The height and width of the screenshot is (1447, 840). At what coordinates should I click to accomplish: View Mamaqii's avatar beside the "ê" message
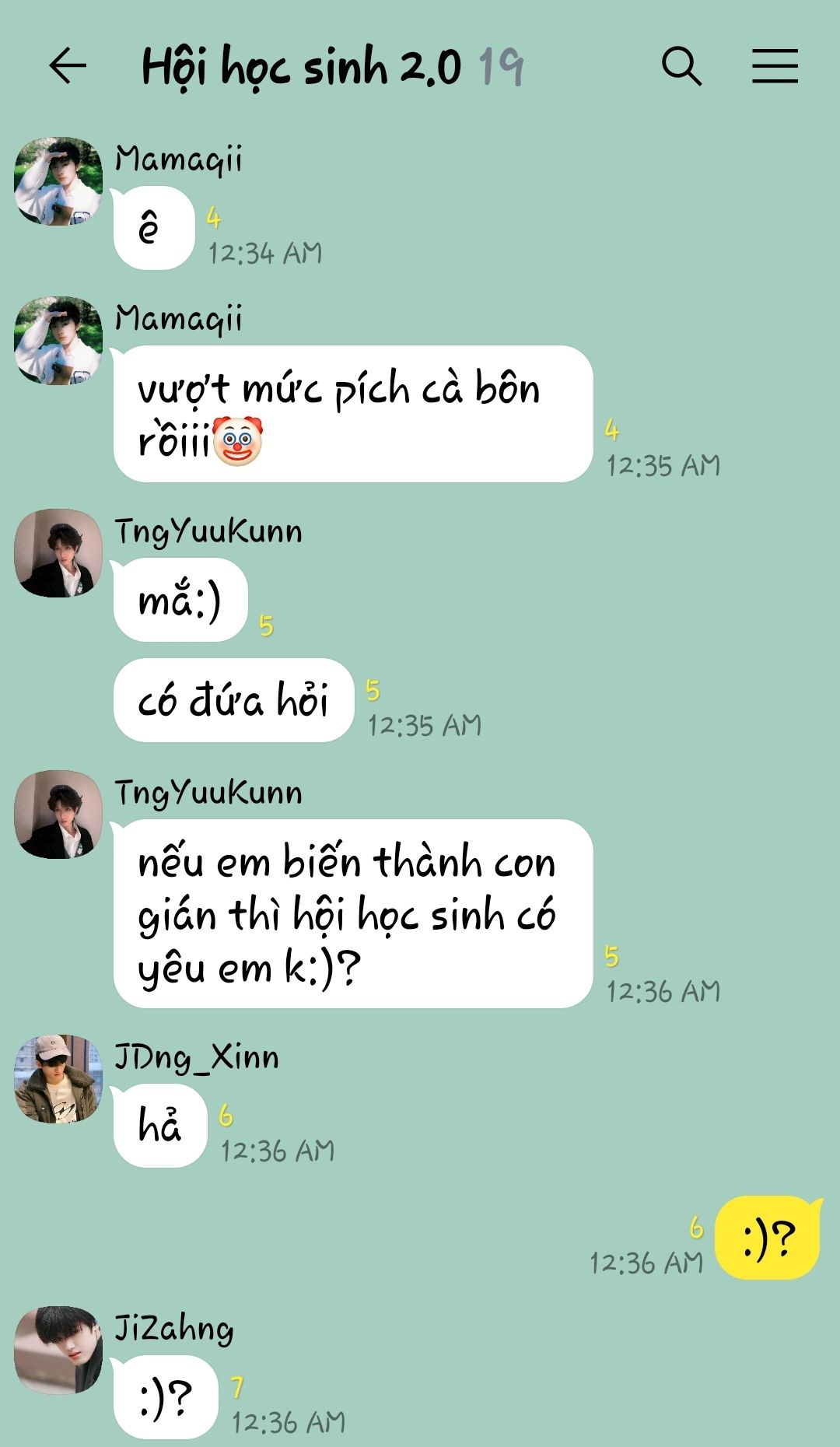click(58, 182)
